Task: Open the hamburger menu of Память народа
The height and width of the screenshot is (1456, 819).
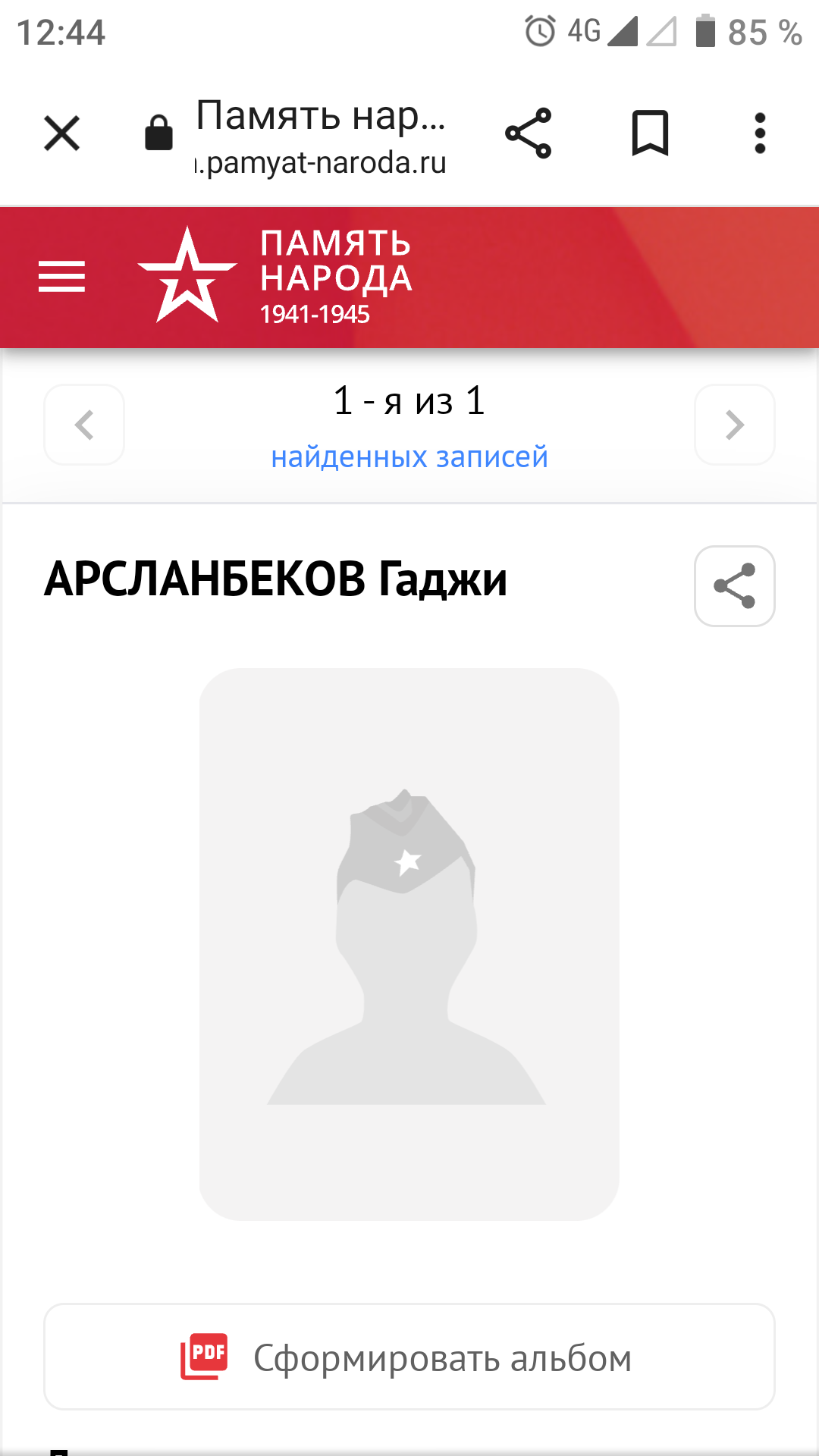Action: tap(61, 277)
